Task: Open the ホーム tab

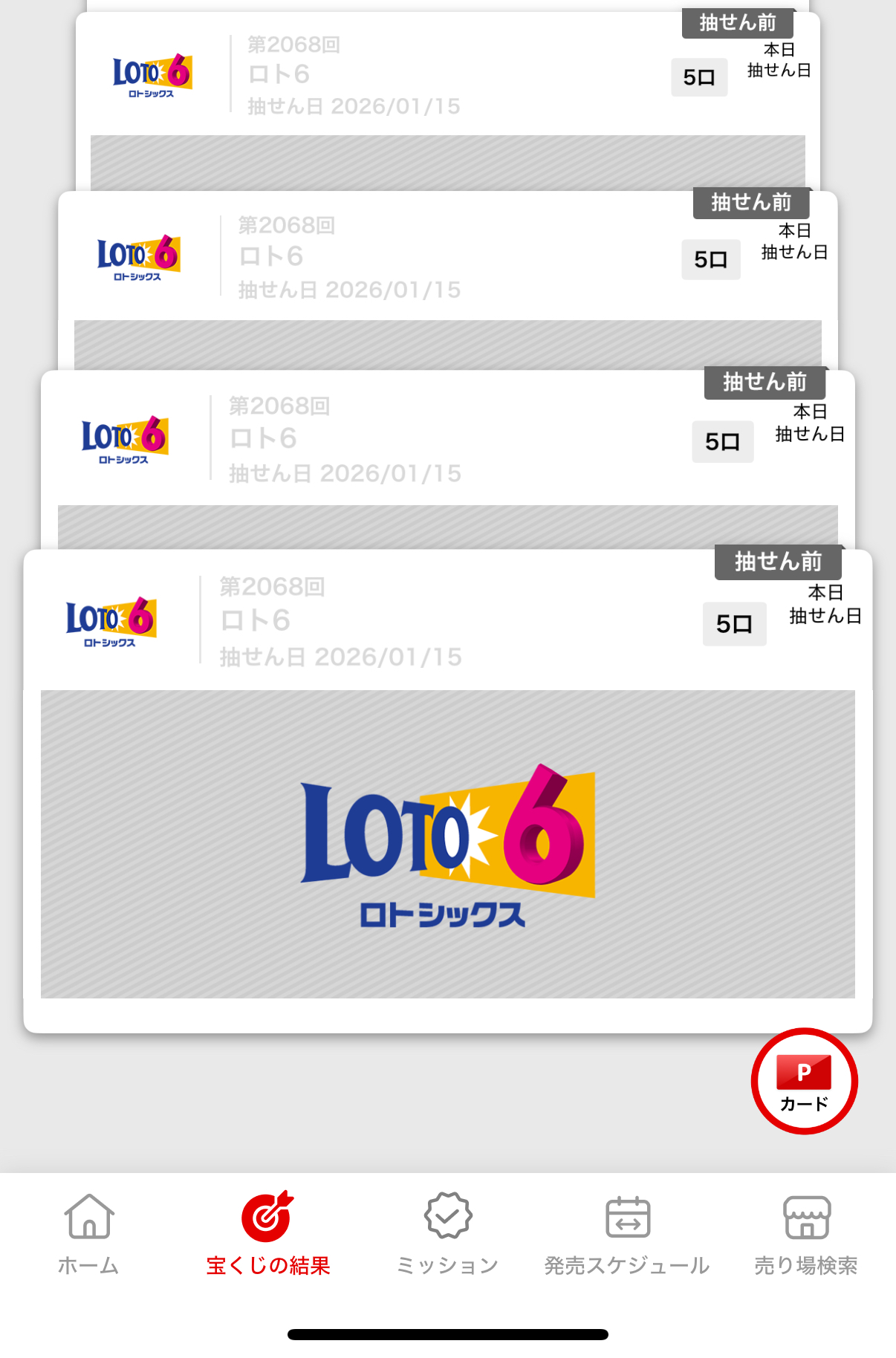Action: 88,1233
